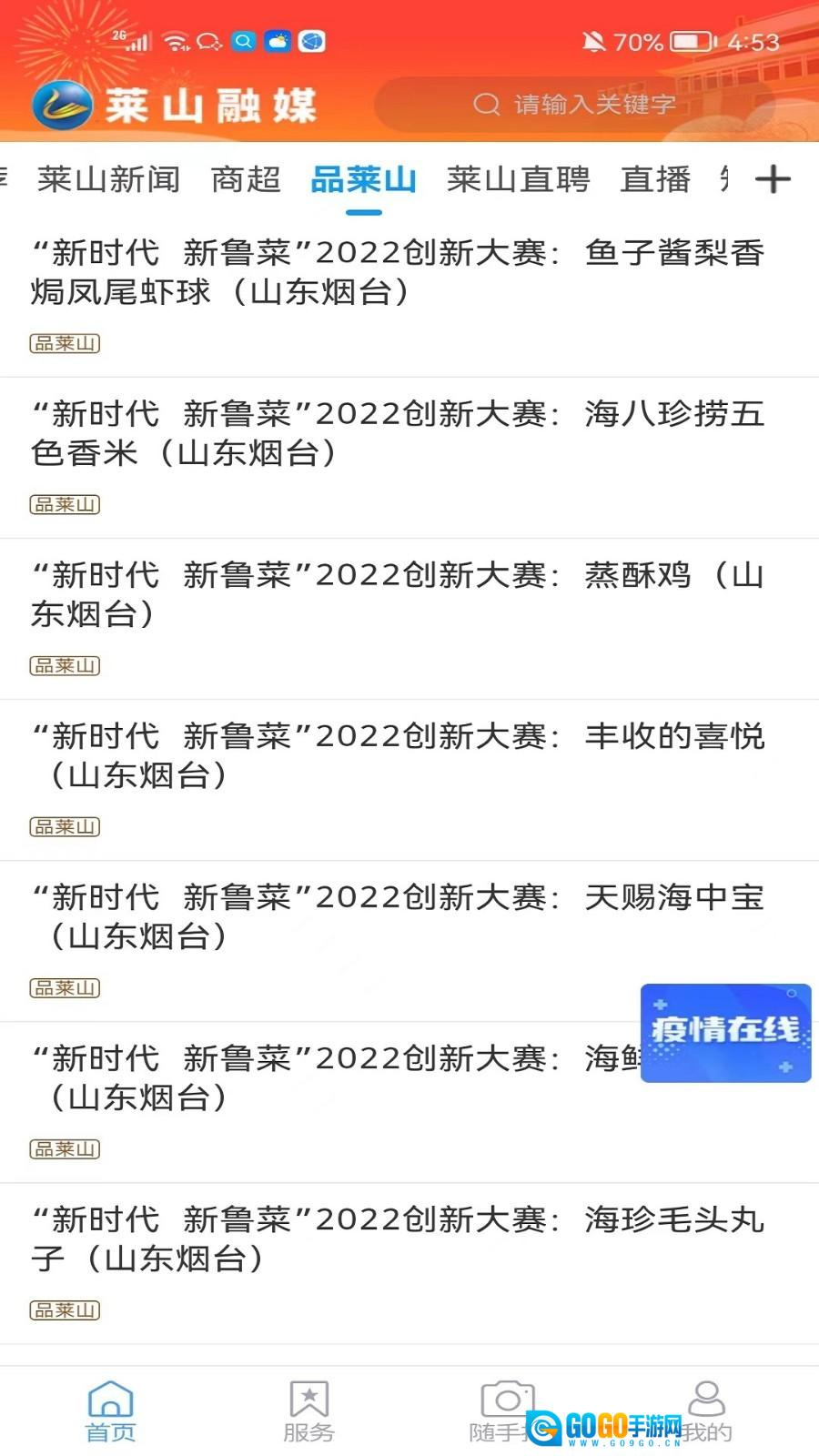The height and width of the screenshot is (1456, 819).
Task: Switch to the 服务 tab
Action: (x=308, y=1411)
